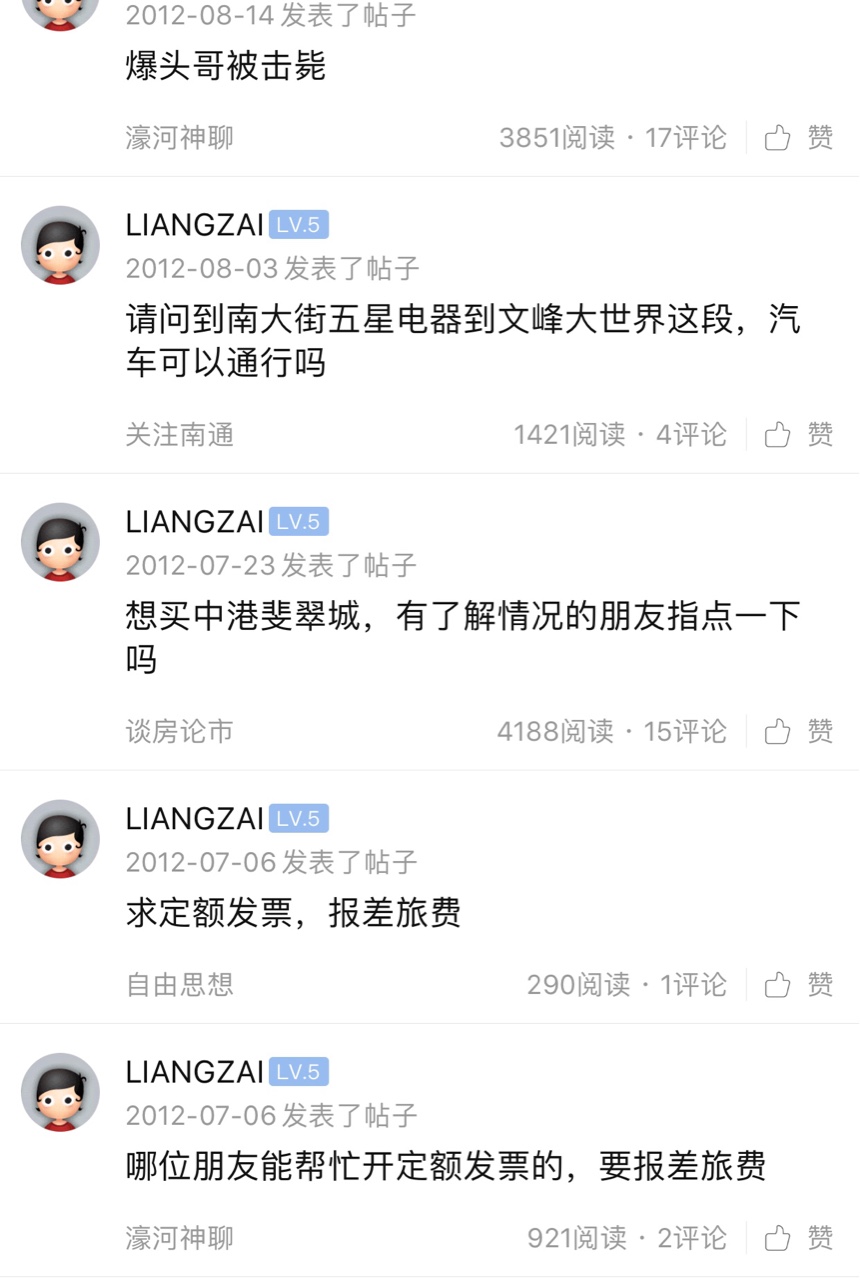The image size is (860, 1280).
Task: Like the post 哪位朋友能帮忙开定额发票的
Action: tap(798, 1238)
